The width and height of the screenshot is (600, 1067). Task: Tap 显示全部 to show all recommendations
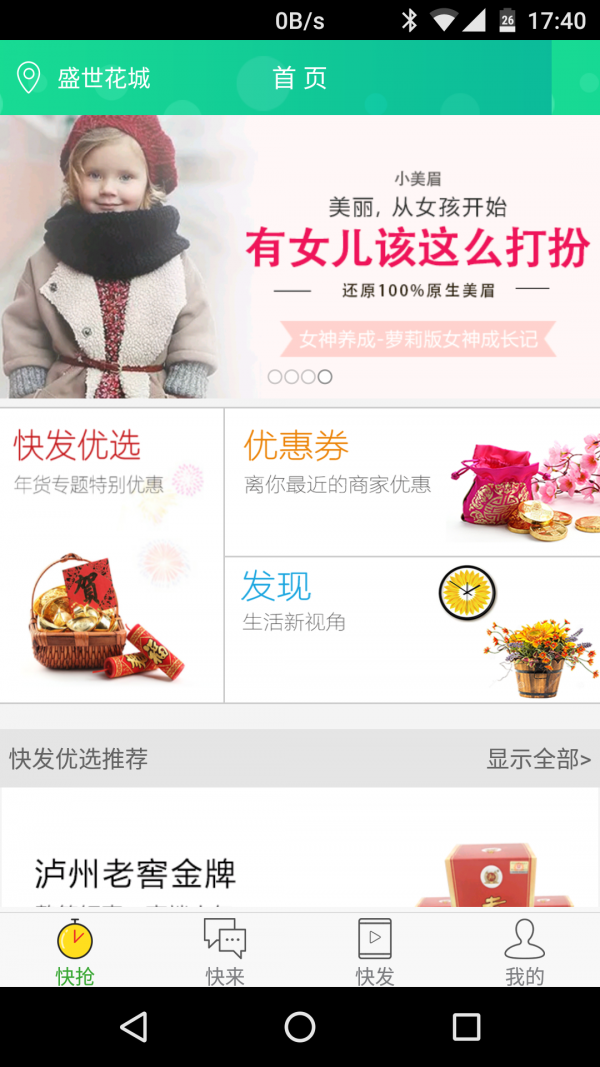[x=538, y=759]
